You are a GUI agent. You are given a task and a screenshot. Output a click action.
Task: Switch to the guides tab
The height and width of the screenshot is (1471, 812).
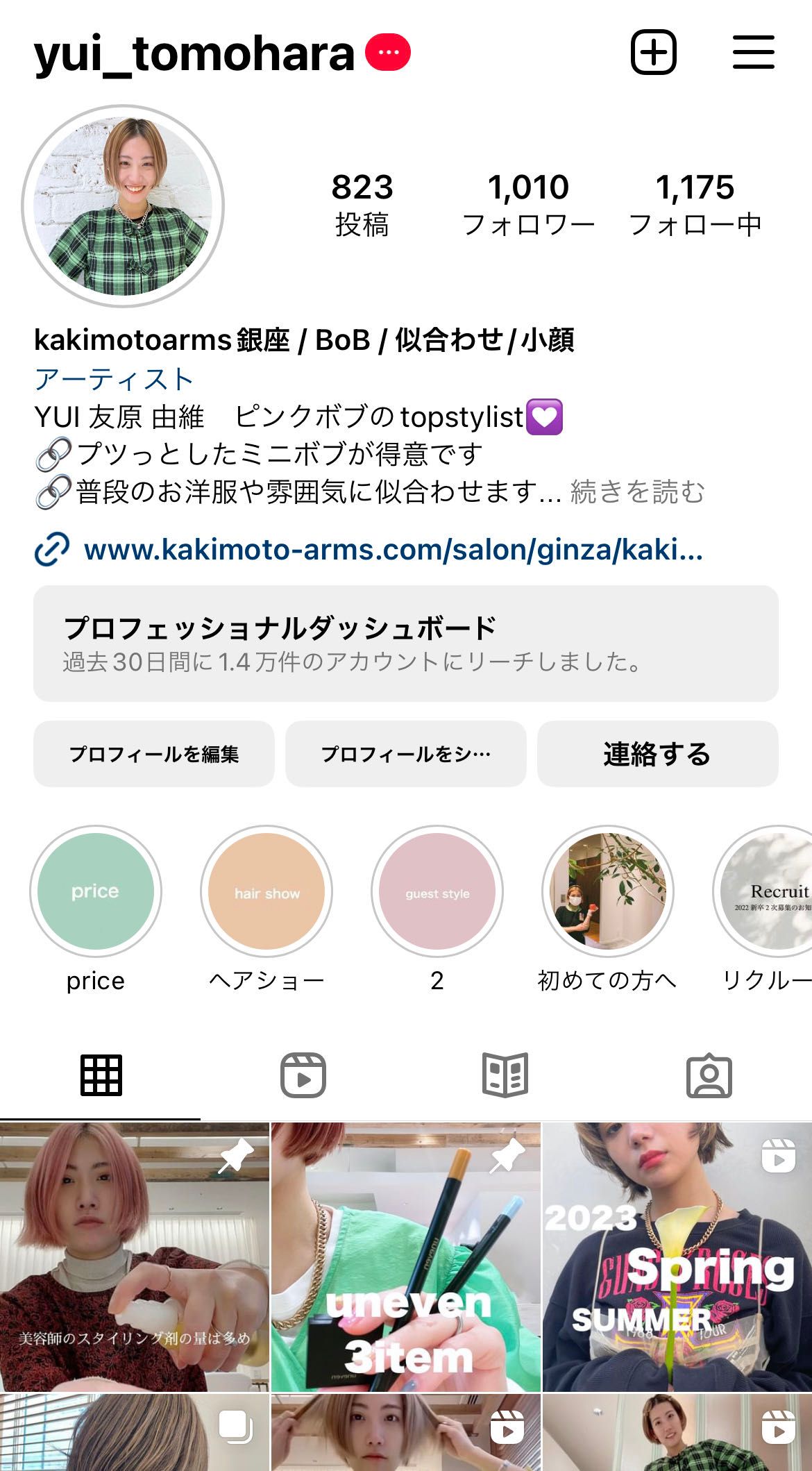coord(505,1075)
